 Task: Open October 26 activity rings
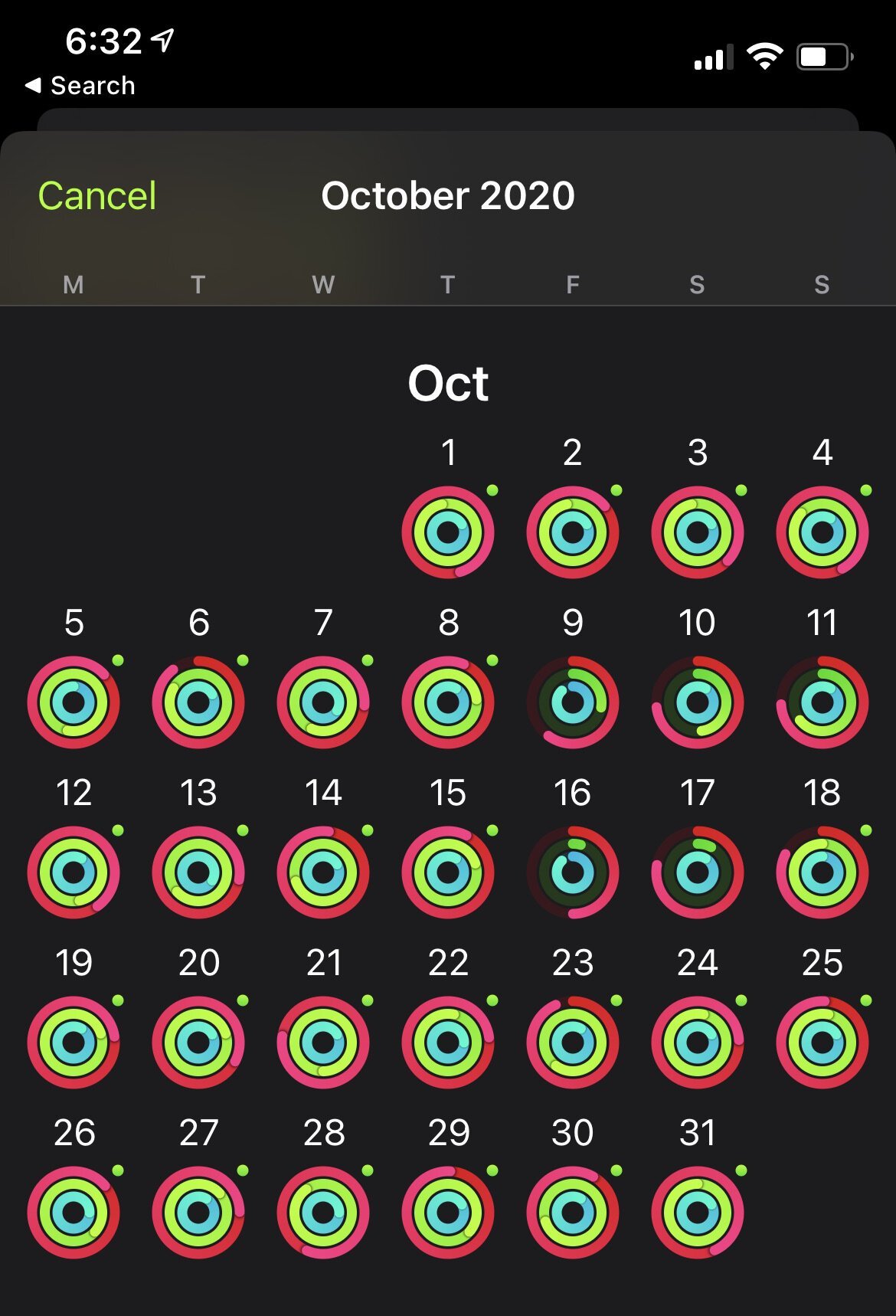point(74,1212)
